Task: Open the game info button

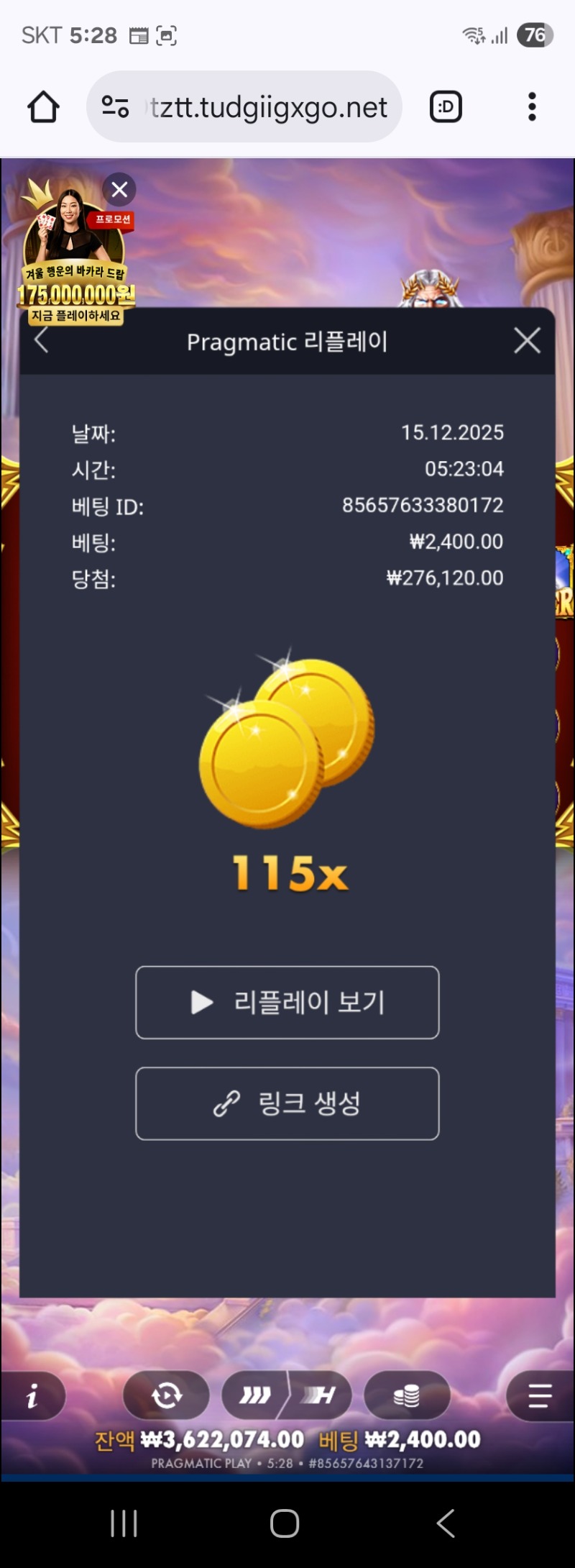Action: 32,1396
